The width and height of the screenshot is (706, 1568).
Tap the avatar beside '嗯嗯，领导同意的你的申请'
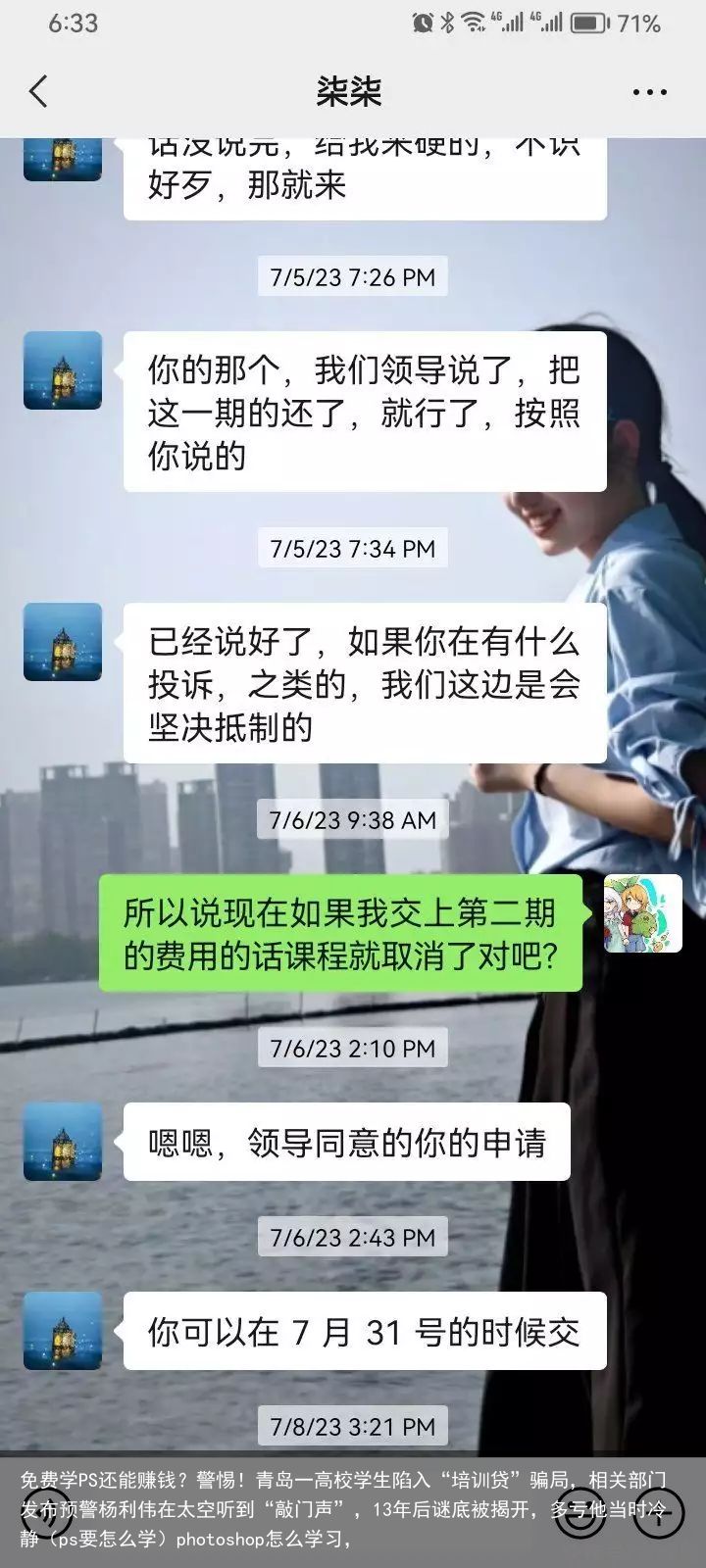[x=63, y=1142]
